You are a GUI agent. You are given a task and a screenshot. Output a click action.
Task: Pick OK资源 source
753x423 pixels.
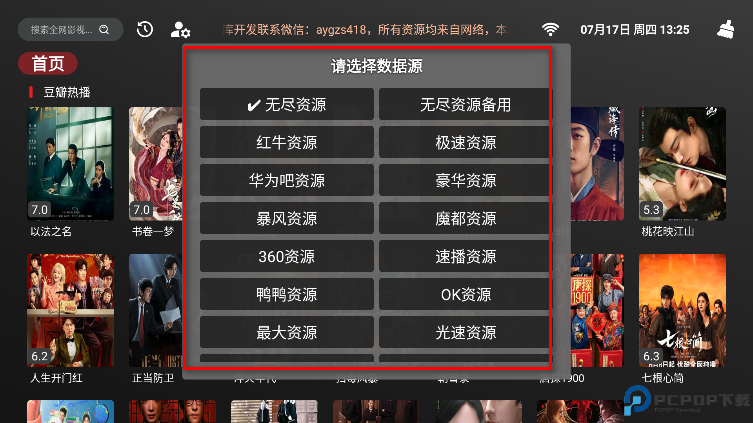tap(465, 295)
